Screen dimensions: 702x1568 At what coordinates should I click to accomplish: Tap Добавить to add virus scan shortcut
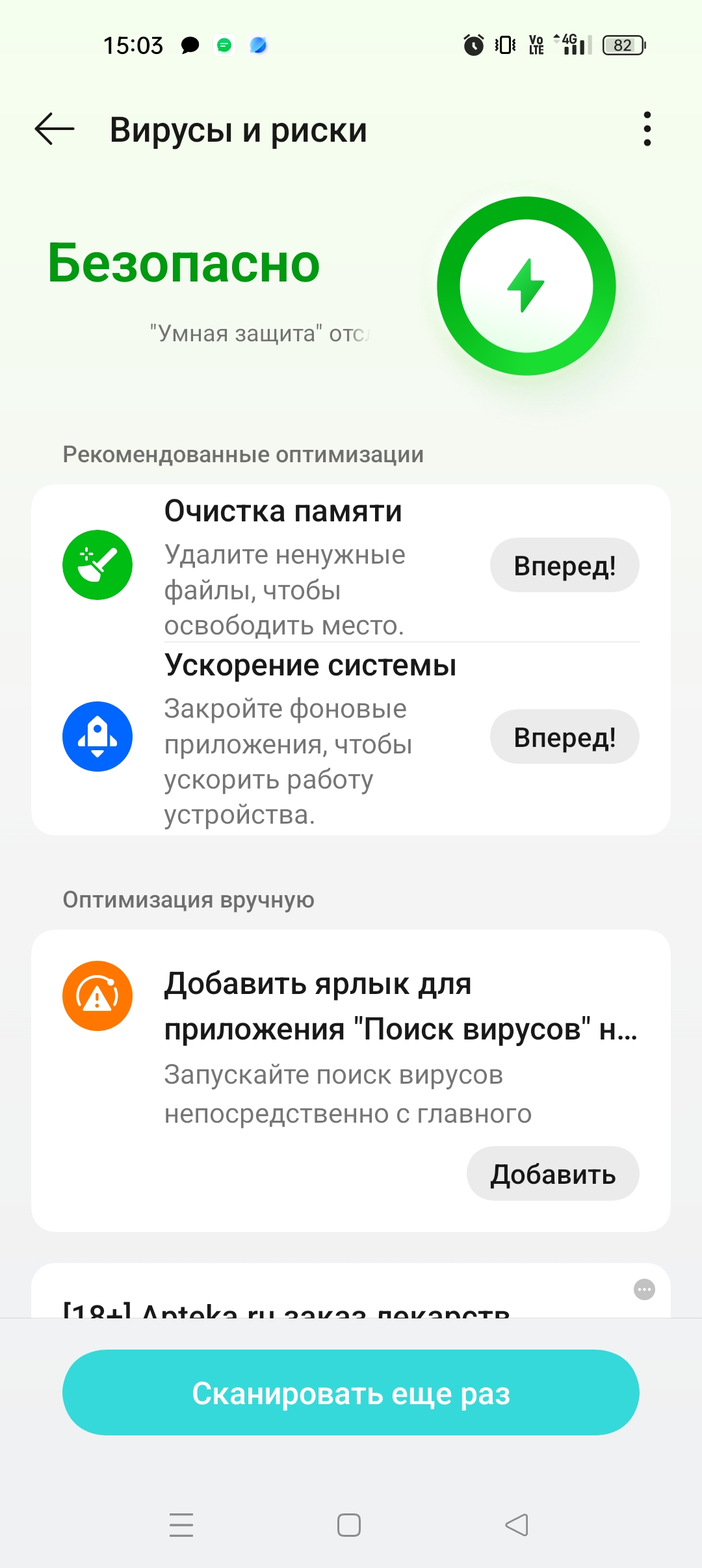[552, 1174]
